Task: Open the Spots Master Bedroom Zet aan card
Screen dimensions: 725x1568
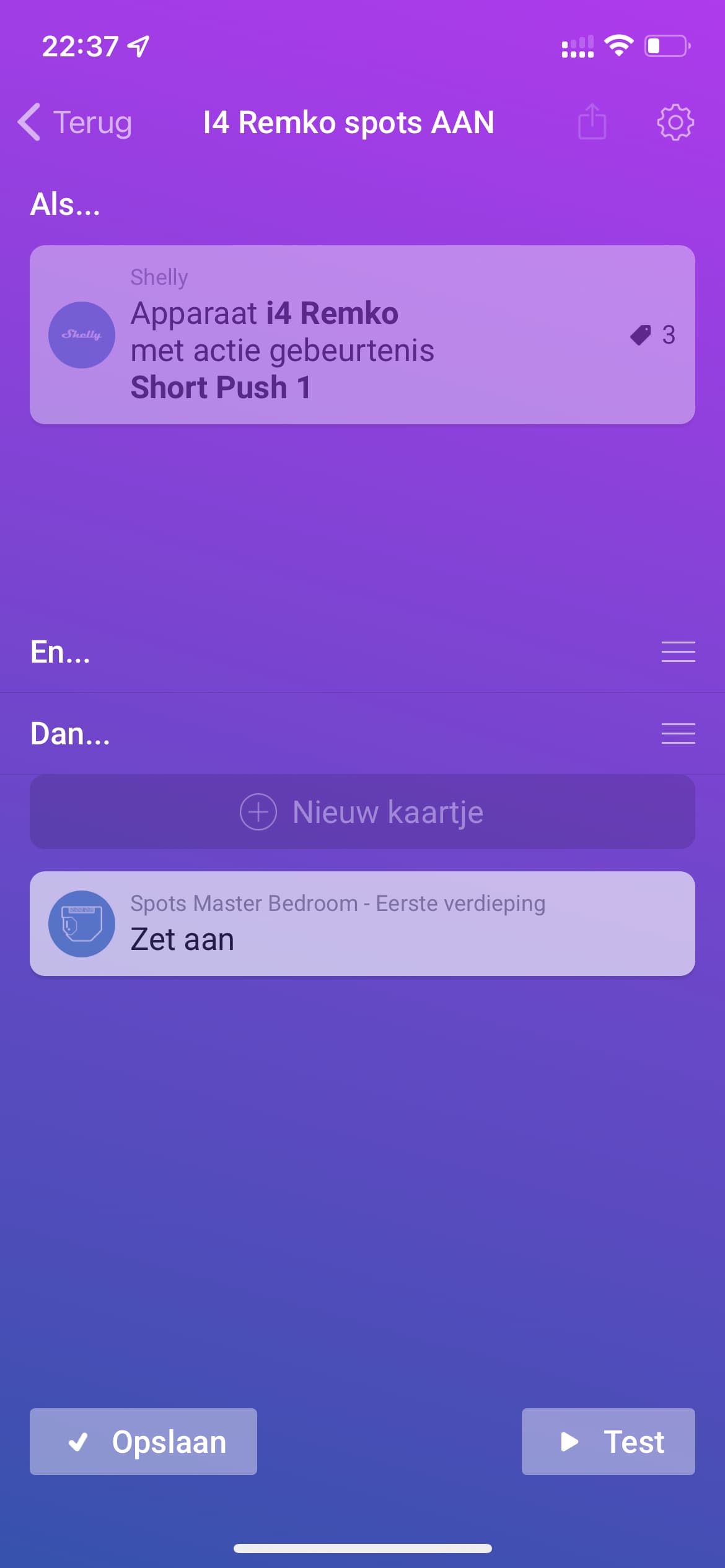Action: click(362, 923)
